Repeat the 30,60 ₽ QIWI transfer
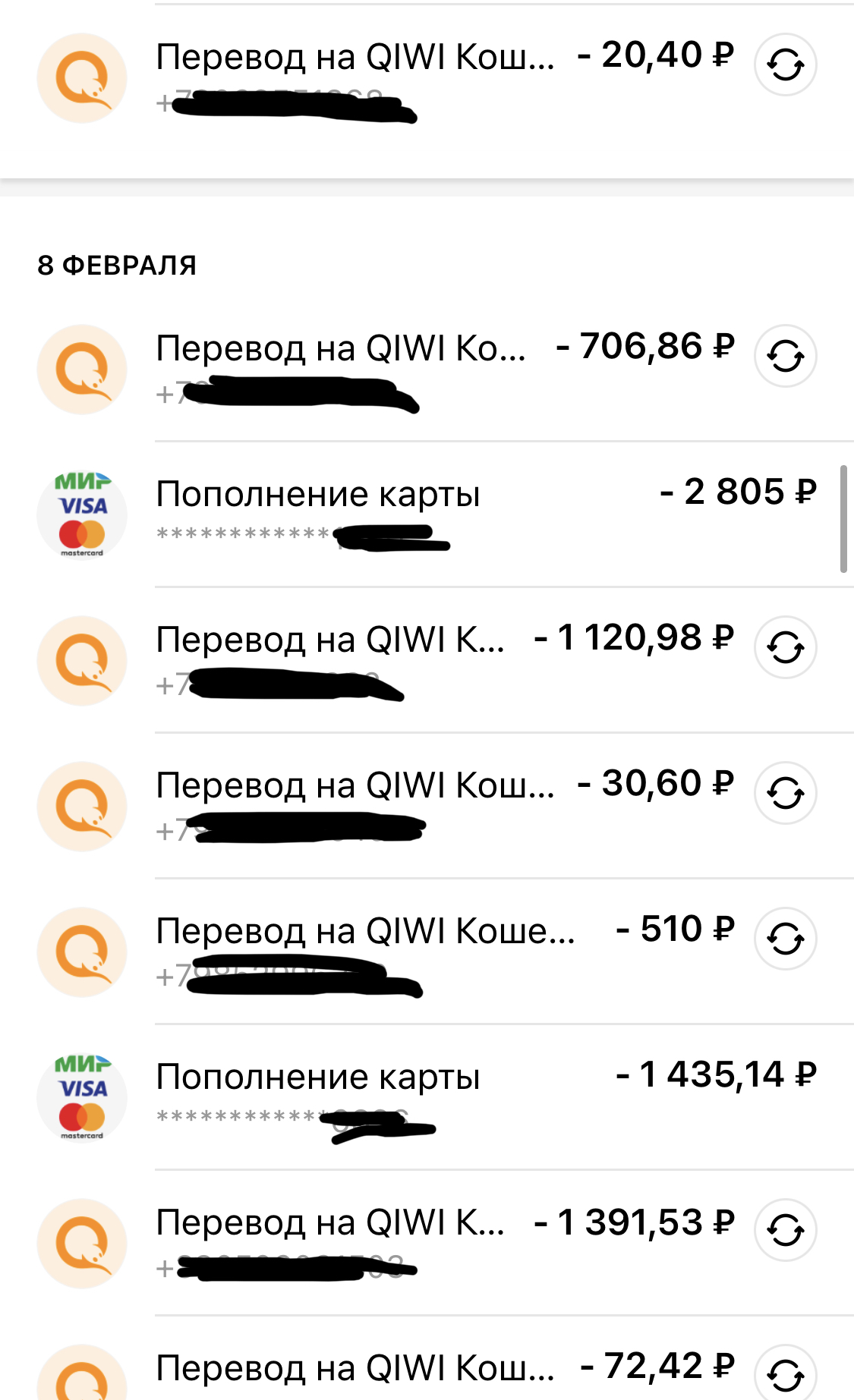The width and height of the screenshot is (854, 1400). [x=785, y=793]
